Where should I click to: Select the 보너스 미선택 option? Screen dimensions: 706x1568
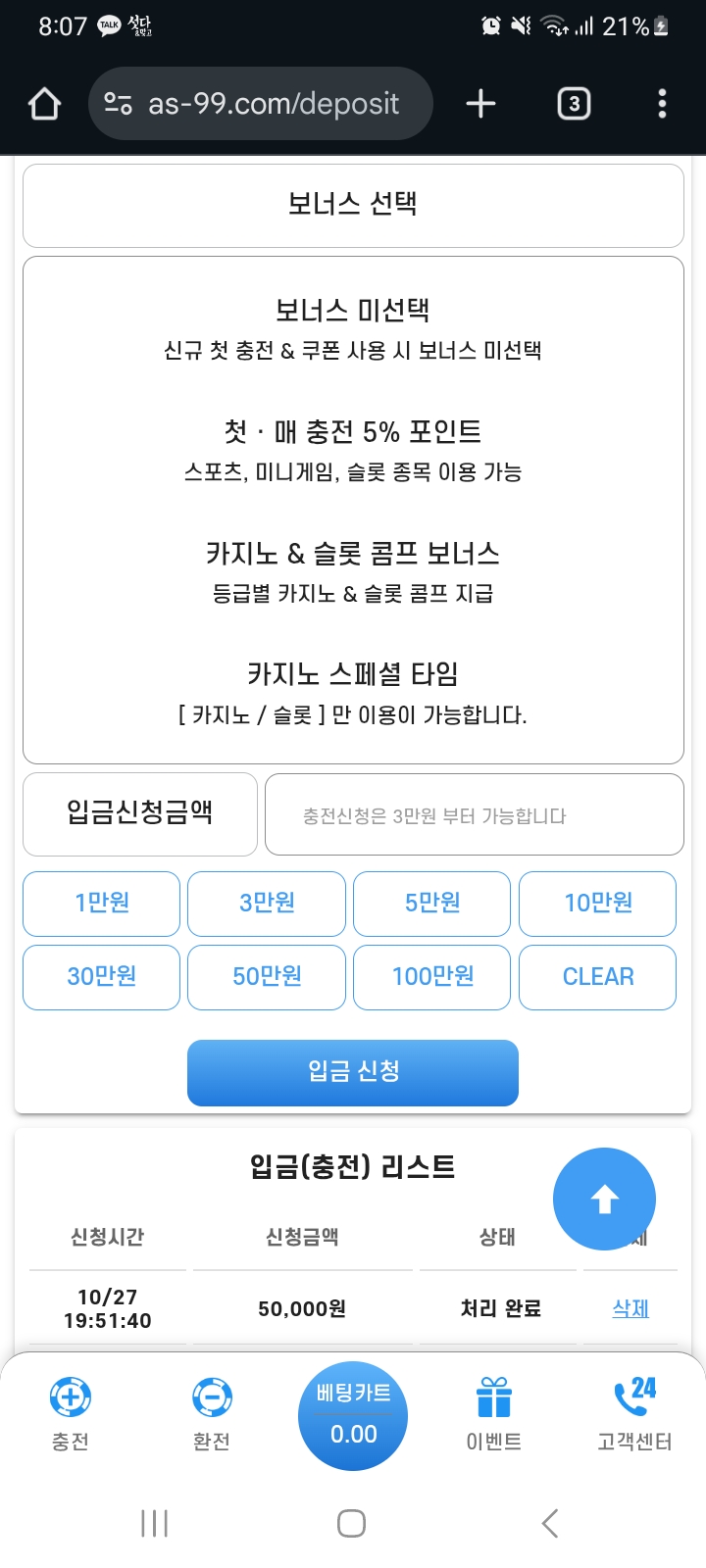pos(352,328)
